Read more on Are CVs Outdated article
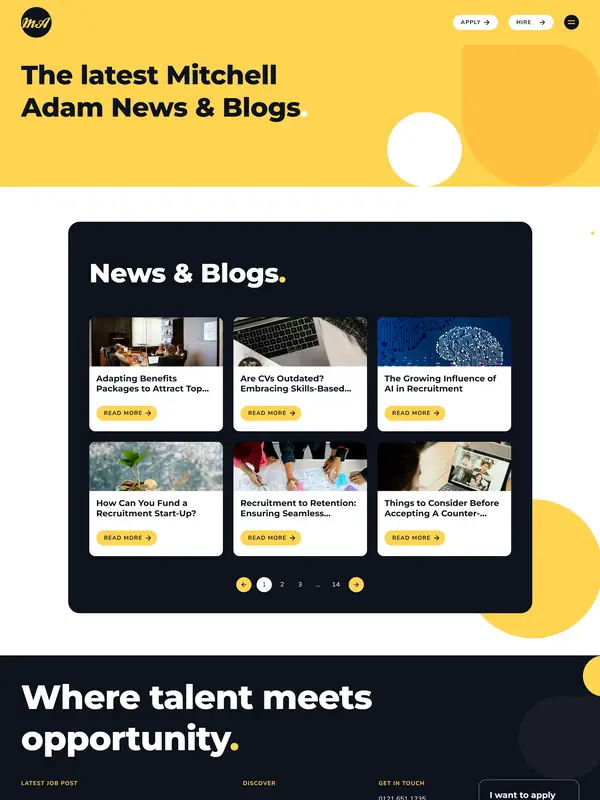This screenshot has height=800, width=600. [x=271, y=413]
